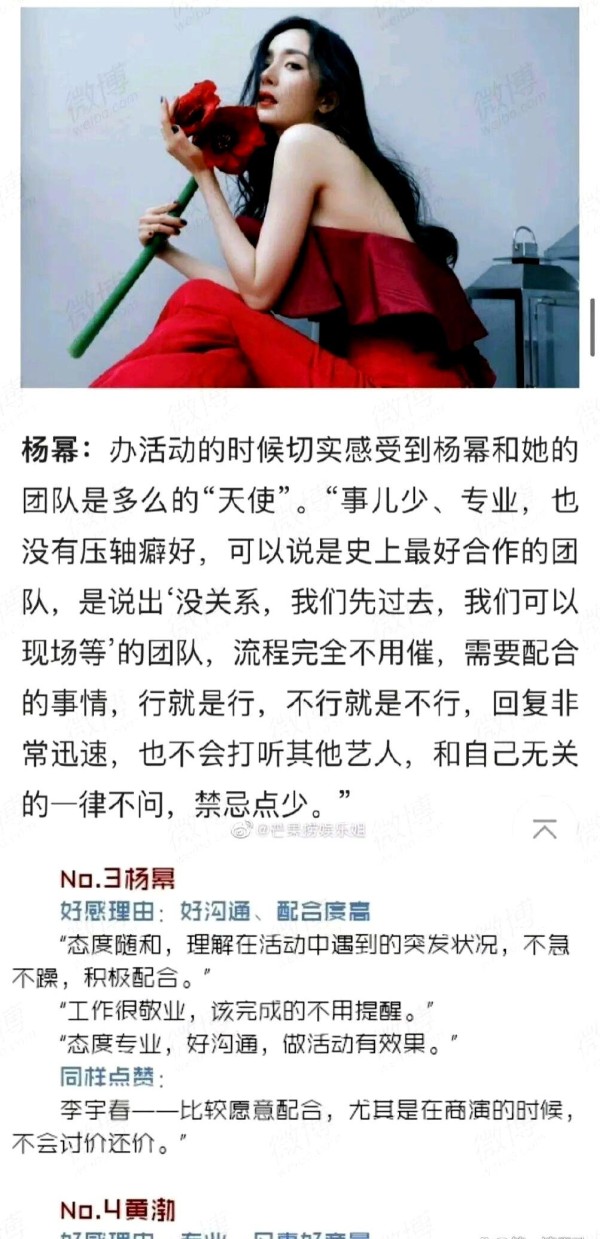Jump back to the top of the article
Viewport: 600px width, 1239px height.
545,829
